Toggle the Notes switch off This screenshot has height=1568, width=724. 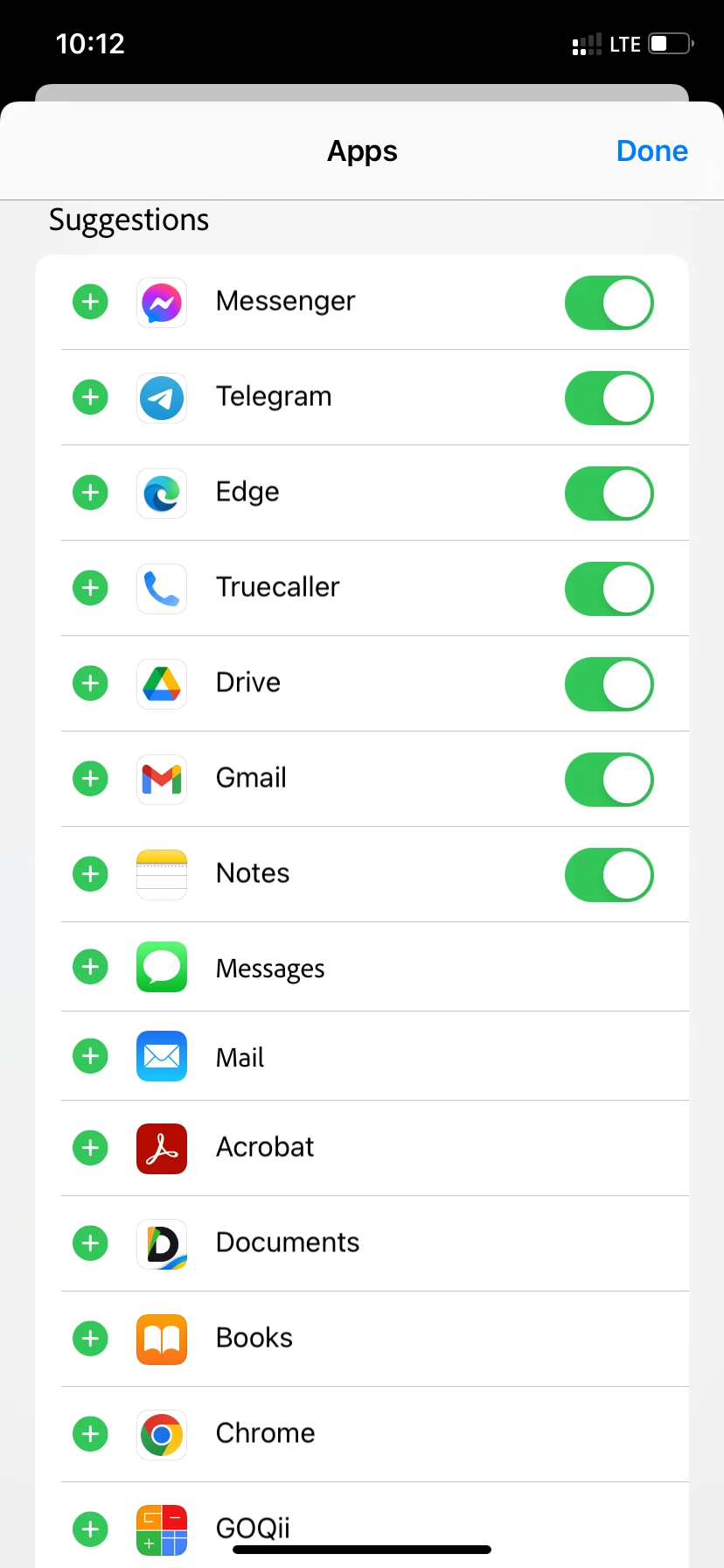609,875
